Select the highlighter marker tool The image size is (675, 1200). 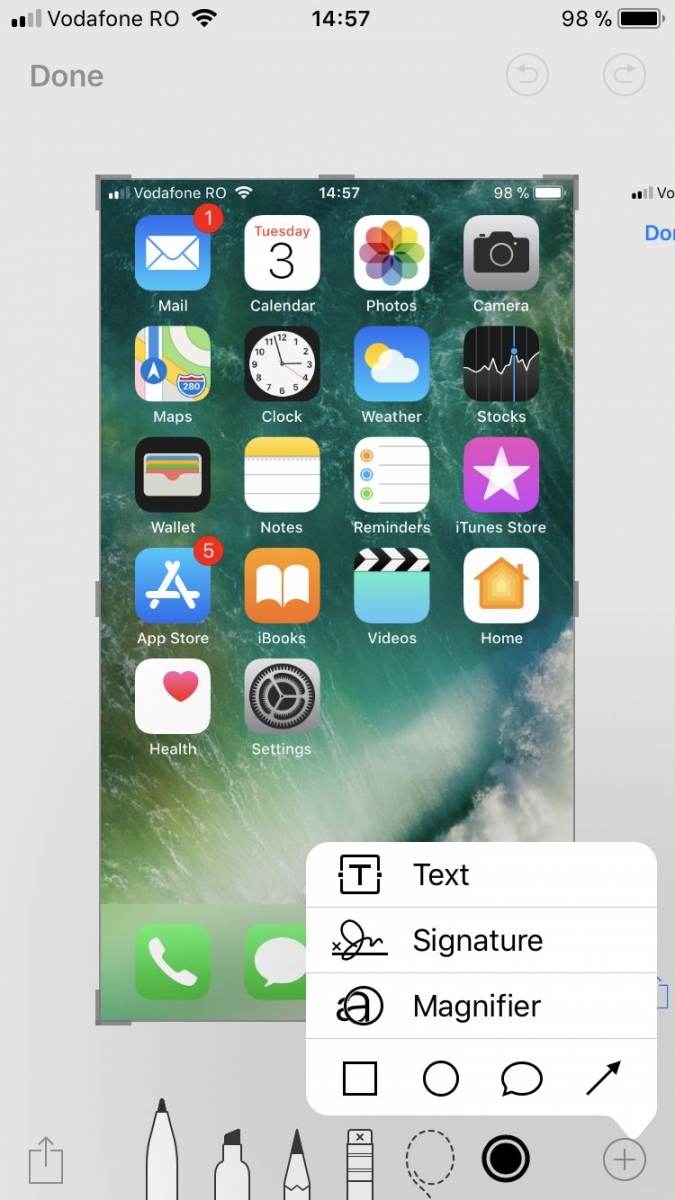point(232,1164)
